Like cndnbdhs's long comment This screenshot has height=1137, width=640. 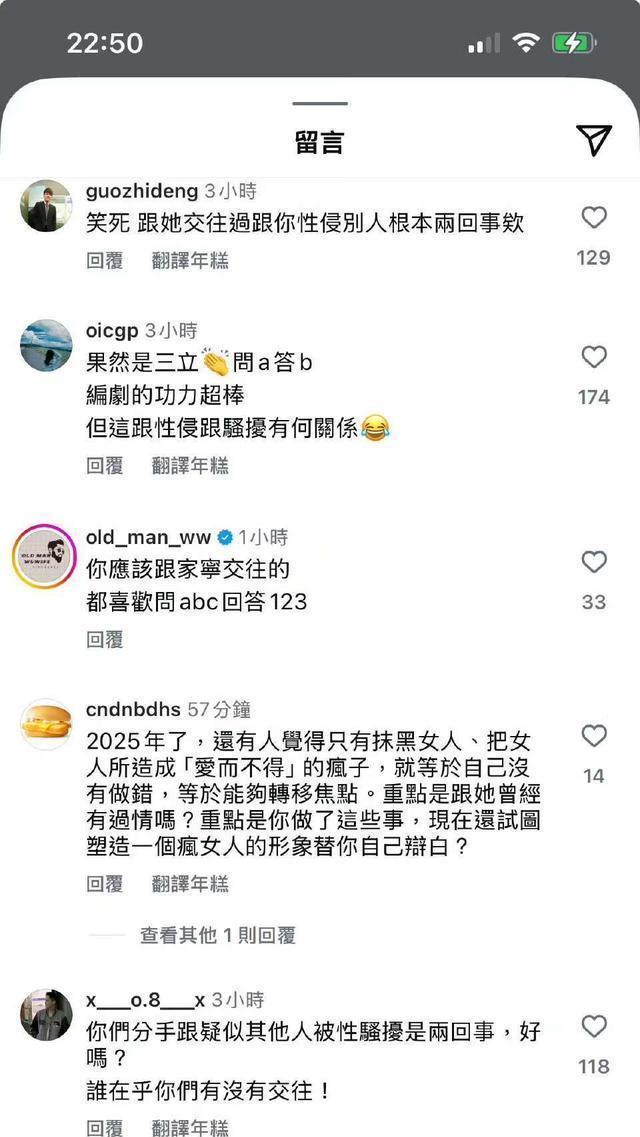pyautogui.click(x=594, y=736)
